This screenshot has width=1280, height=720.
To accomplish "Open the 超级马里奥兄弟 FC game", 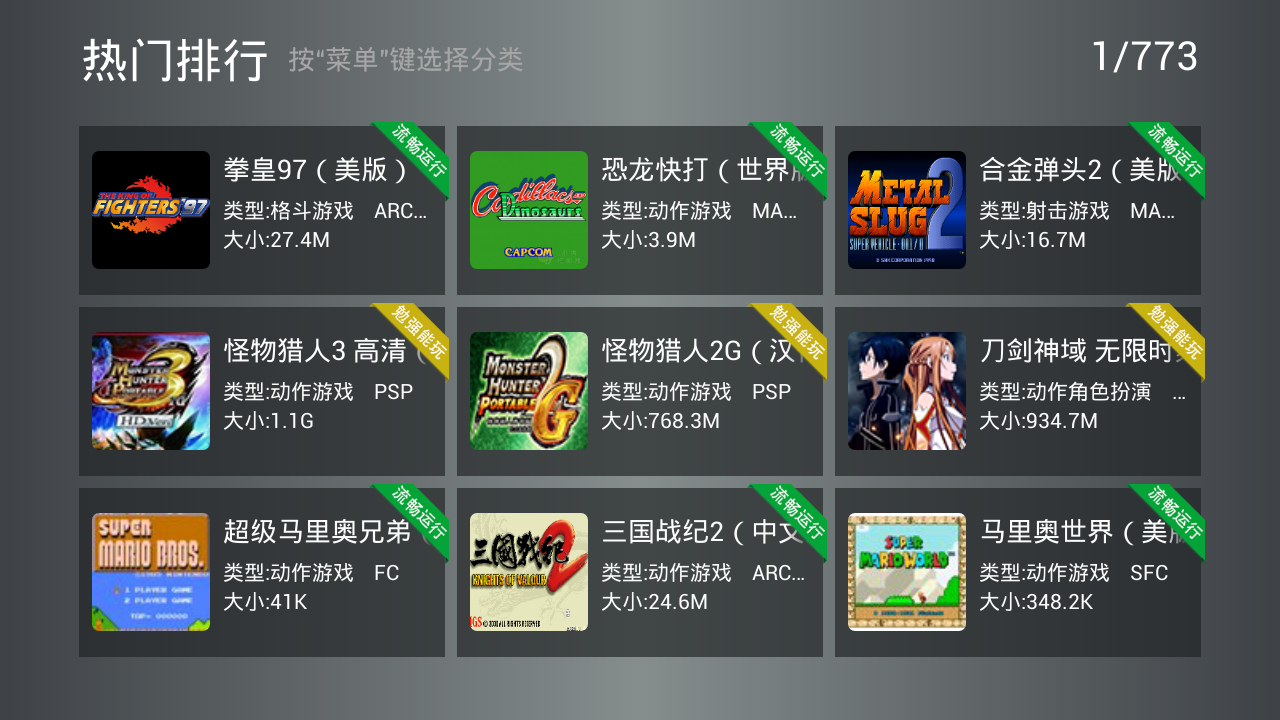I will click(262, 572).
